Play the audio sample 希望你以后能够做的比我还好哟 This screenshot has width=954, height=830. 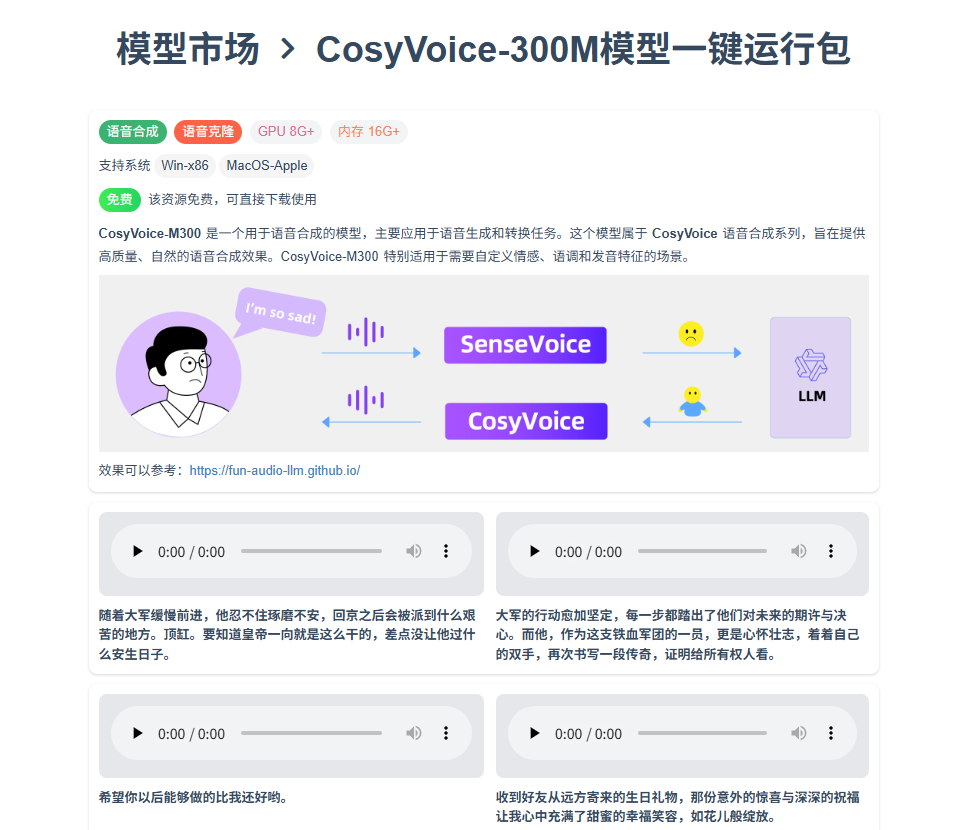(138, 733)
